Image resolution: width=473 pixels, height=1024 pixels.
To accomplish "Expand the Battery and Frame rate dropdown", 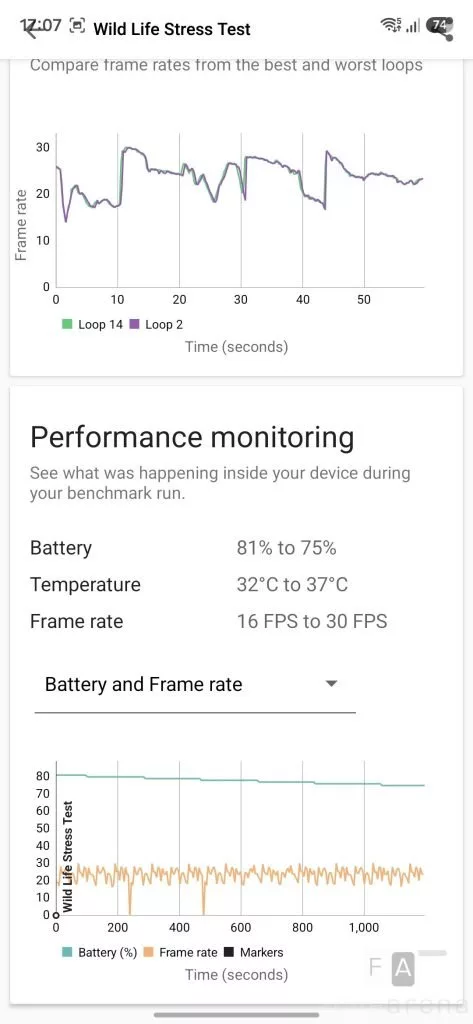I will tap(195, 684).
